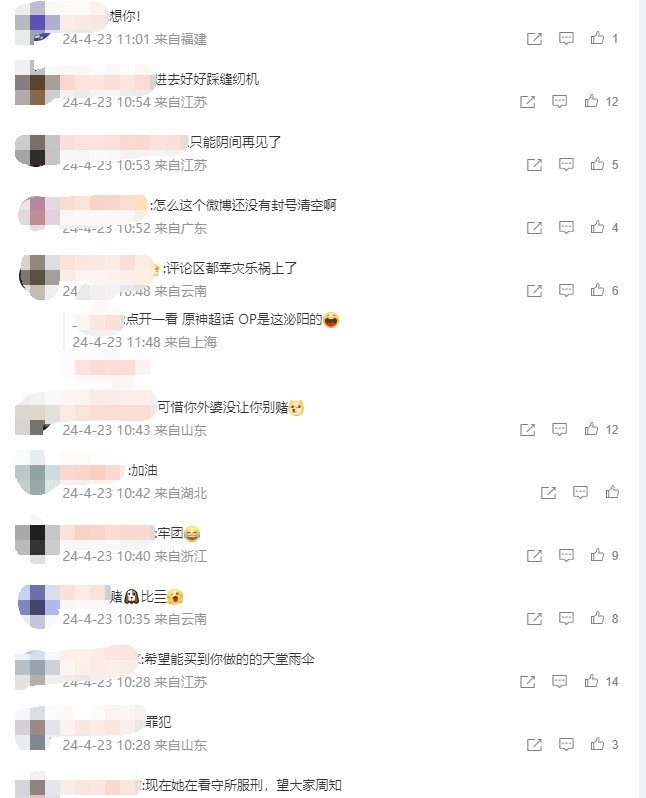Like the 罪犯 comment
646x798 pixels.
click(597, 744)
